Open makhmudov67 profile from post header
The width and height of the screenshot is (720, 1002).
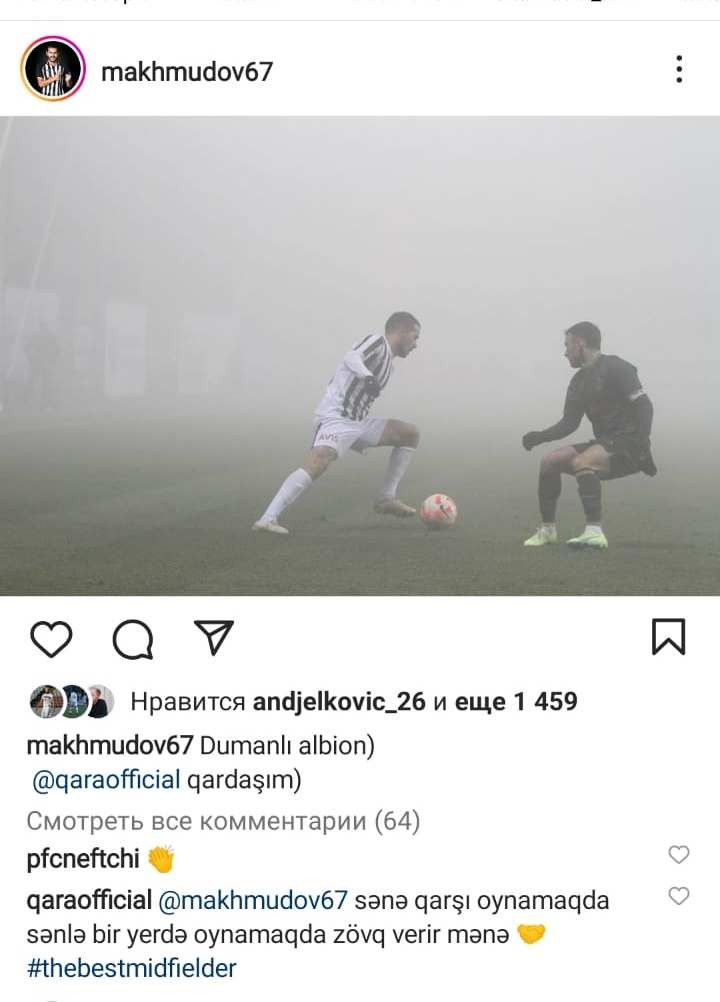coord(187,71)
